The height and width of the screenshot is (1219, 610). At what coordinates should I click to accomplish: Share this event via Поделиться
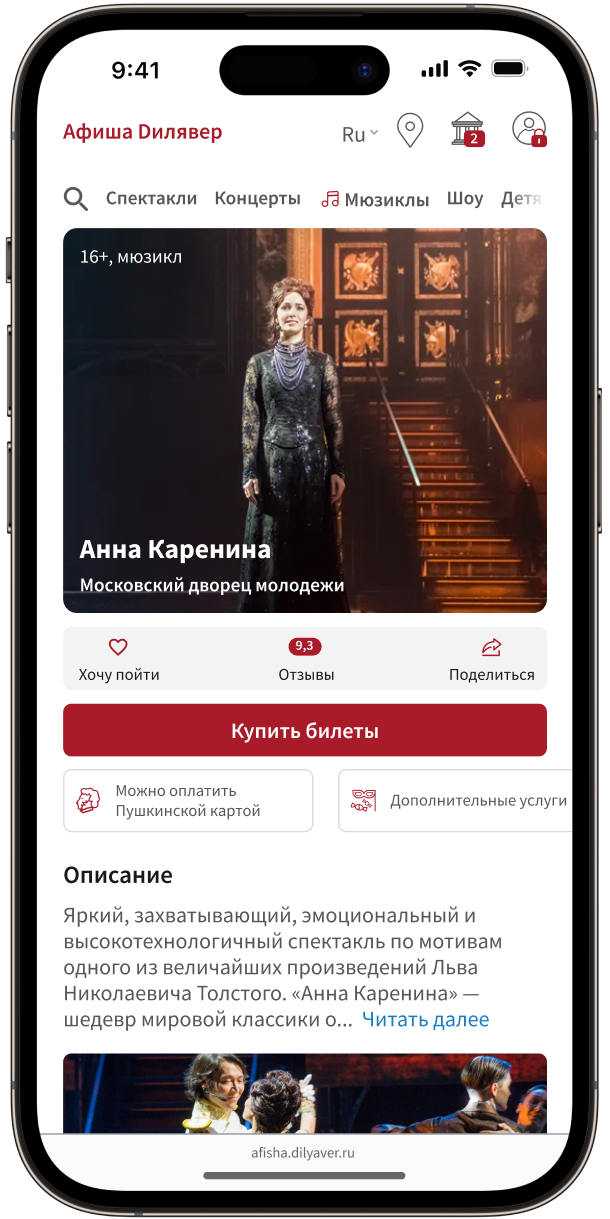pyautogui.click(x=491, y=659)
